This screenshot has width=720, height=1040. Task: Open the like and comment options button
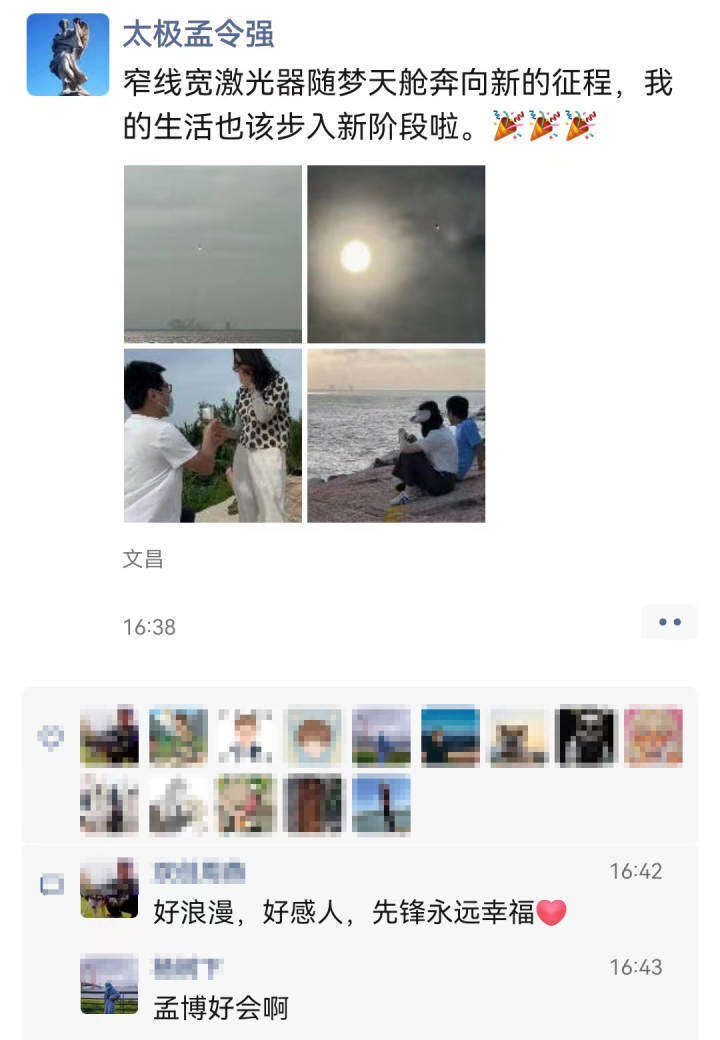669,622
